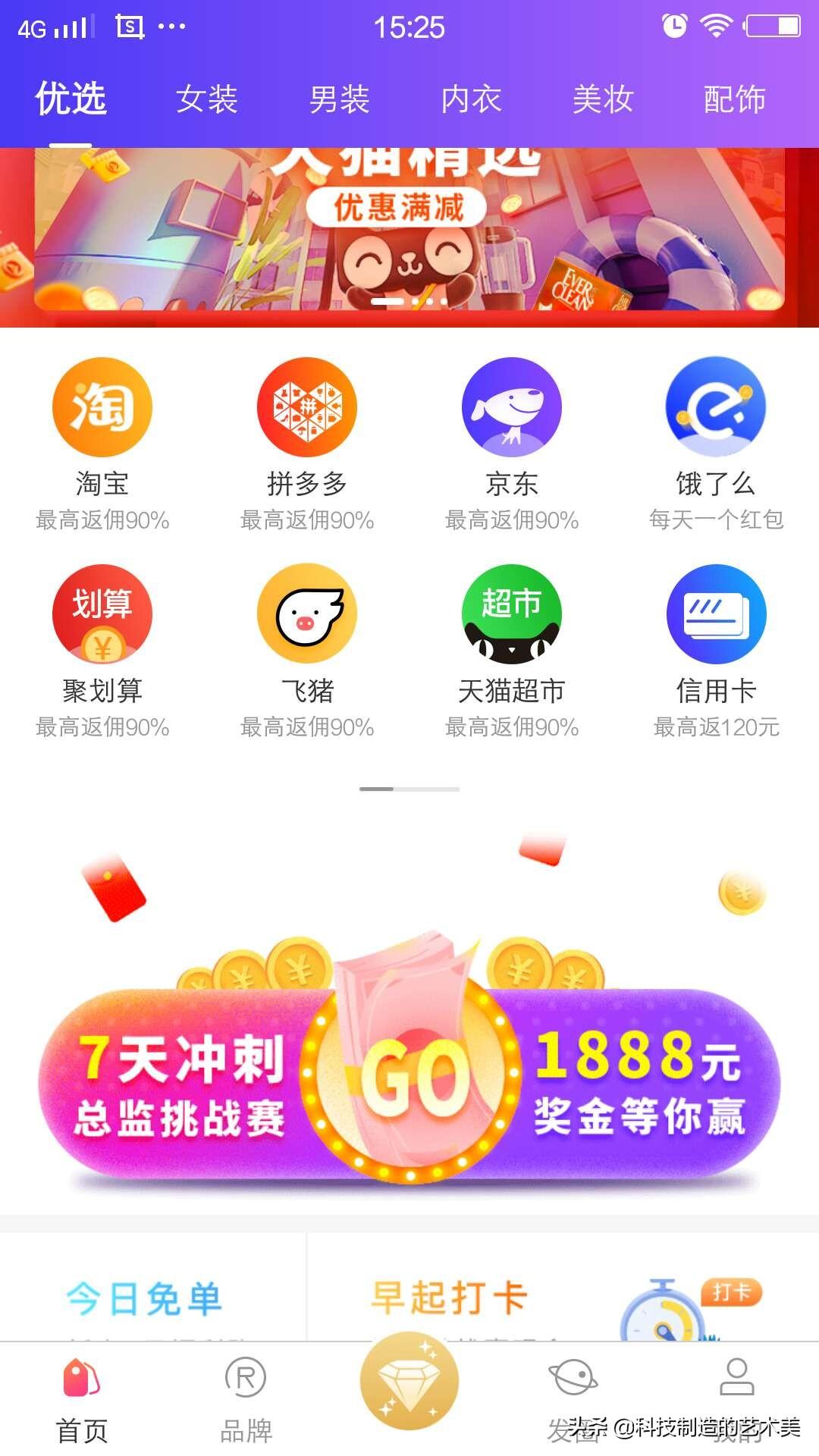The image size is (819, 1456).
Task: Open the 内衣 tab
Action: coord(471,99)
